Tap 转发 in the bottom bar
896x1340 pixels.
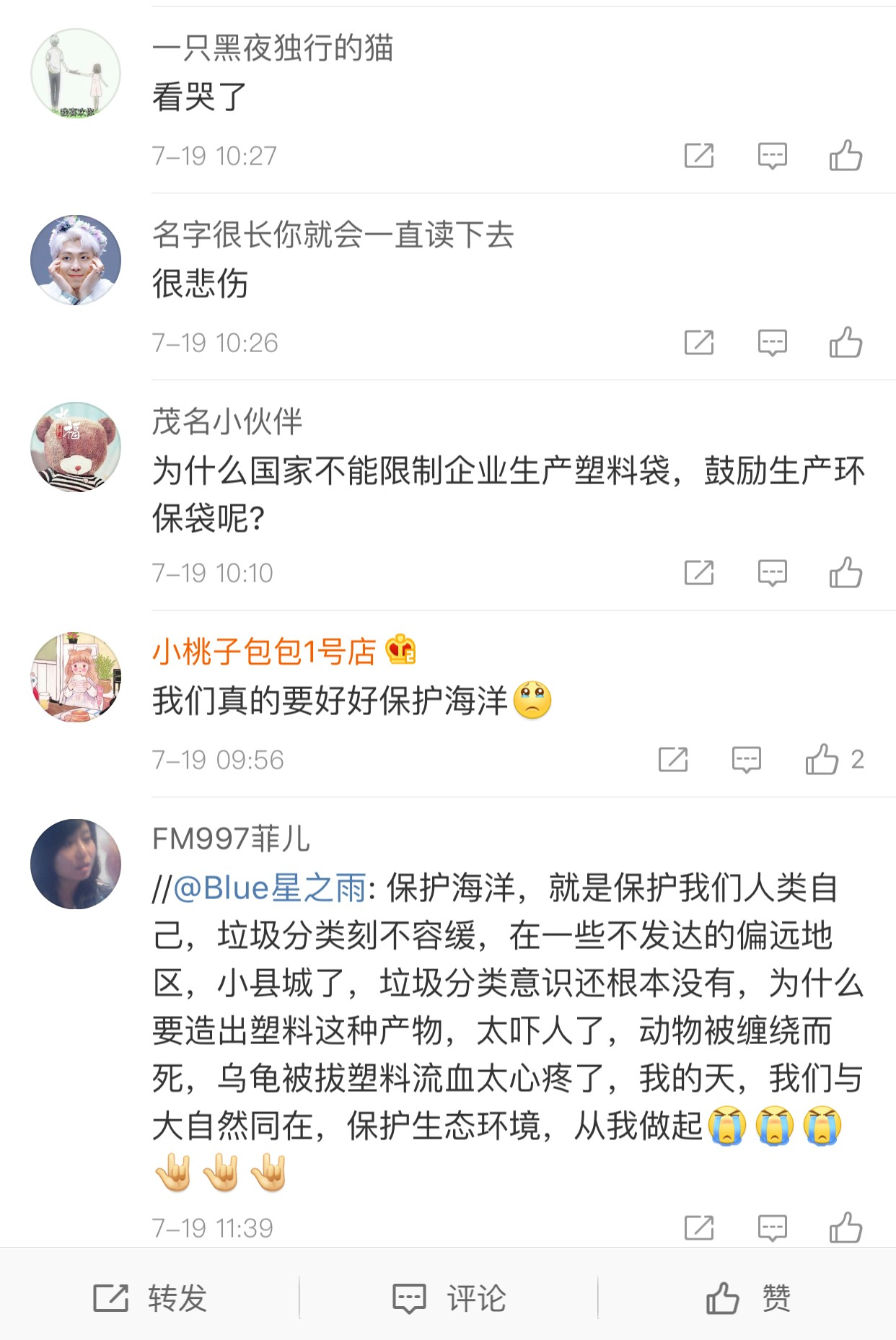point(150,1298)
